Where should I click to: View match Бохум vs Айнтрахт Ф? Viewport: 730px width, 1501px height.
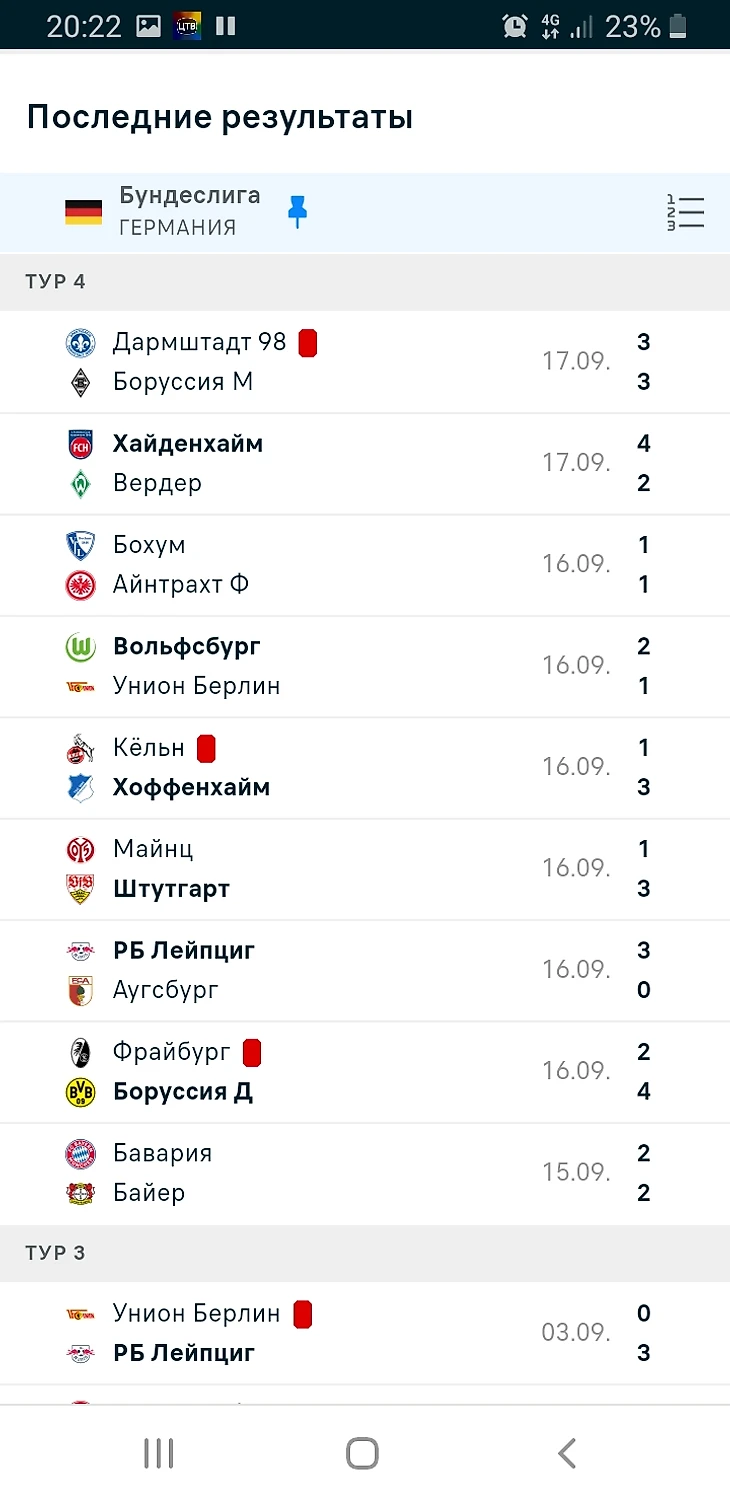tap(365, 565)
